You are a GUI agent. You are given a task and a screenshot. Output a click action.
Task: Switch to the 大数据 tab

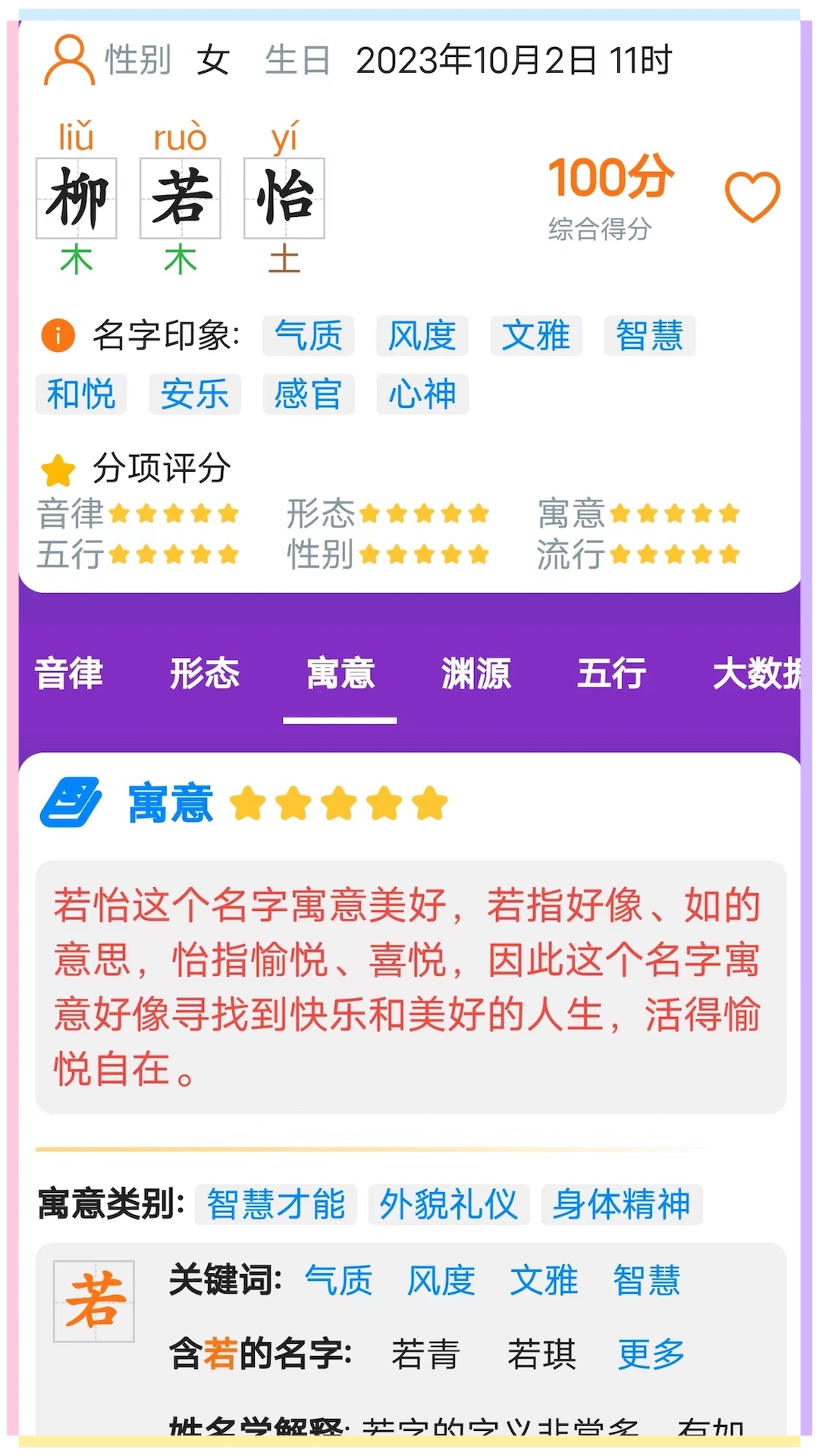point(756,673)
